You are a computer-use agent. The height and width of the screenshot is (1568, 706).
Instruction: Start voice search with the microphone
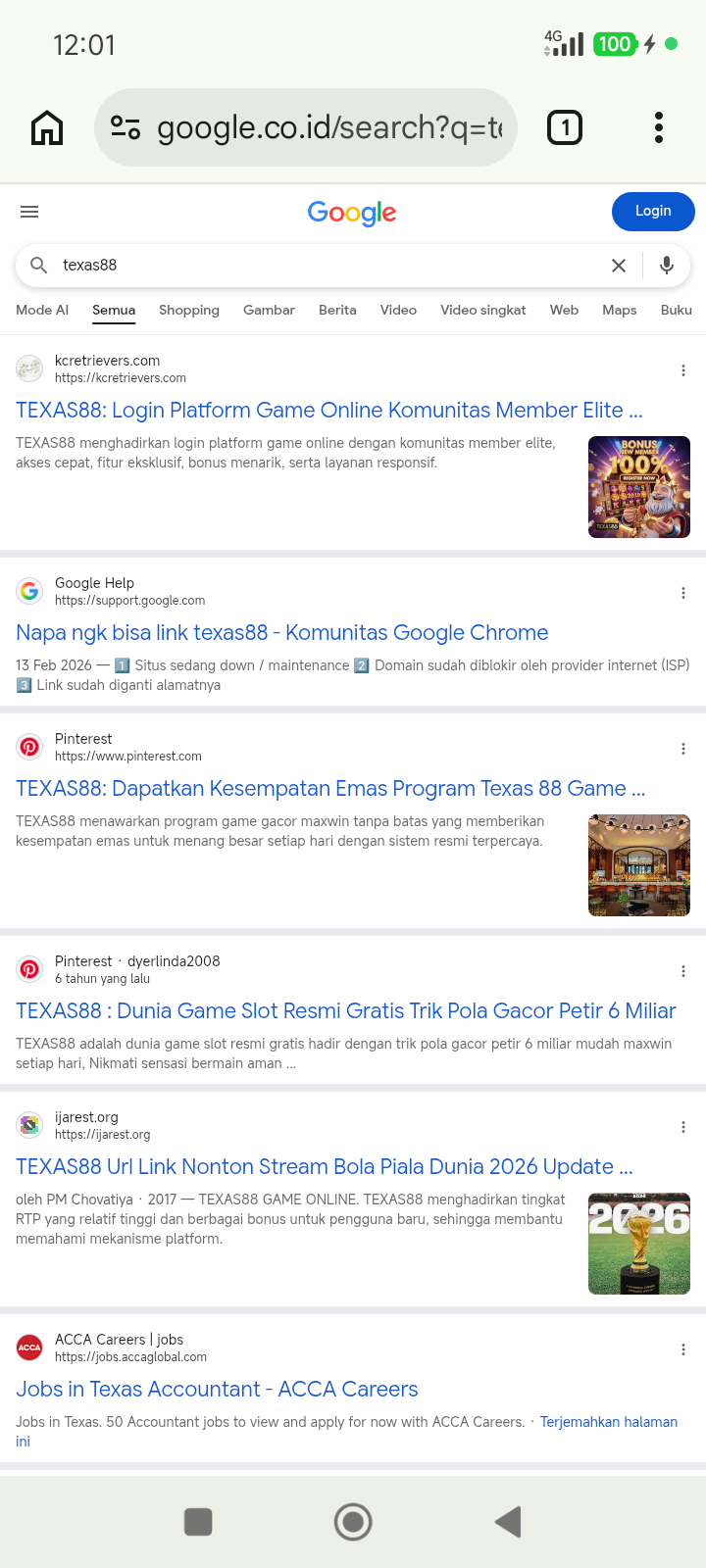(x=667, y=266)
